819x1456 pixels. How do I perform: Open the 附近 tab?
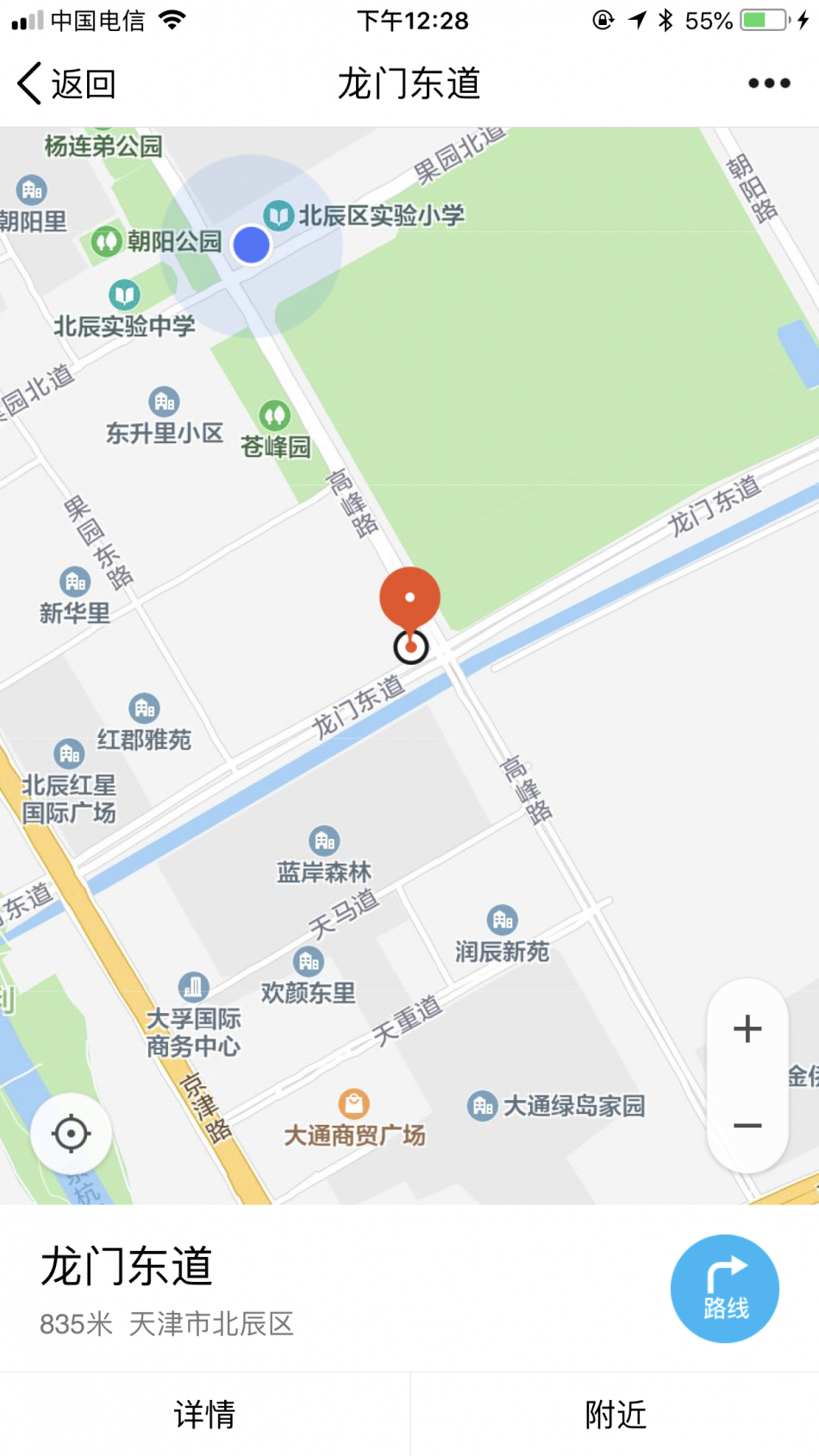pos(616,1415)
